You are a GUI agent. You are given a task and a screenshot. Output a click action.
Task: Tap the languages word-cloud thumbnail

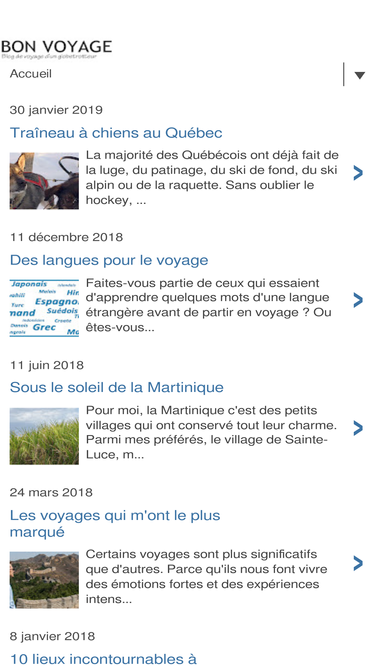pyautogui.click(x=44, y=308)
